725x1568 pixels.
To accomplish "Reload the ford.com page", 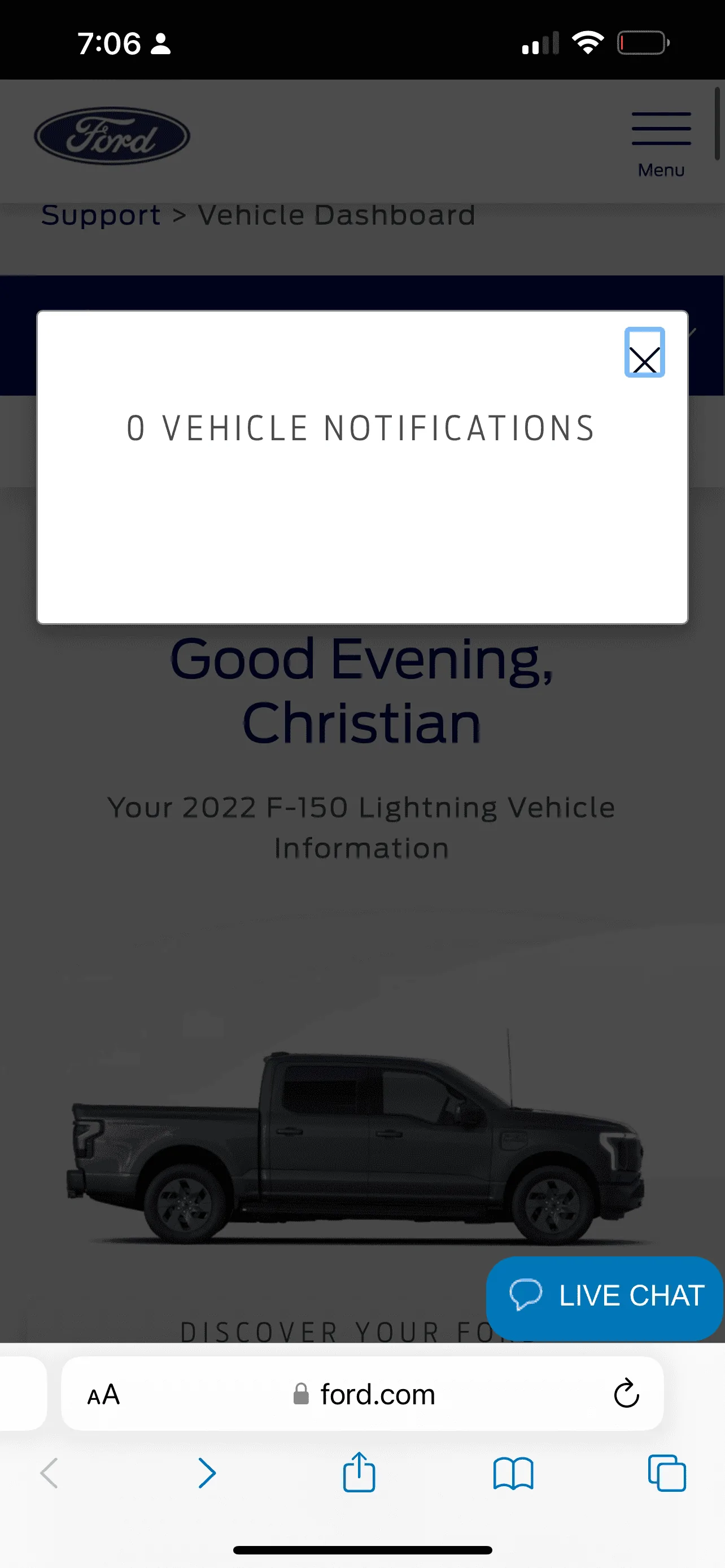I will pyautogui.click(x=626, y=1393).
